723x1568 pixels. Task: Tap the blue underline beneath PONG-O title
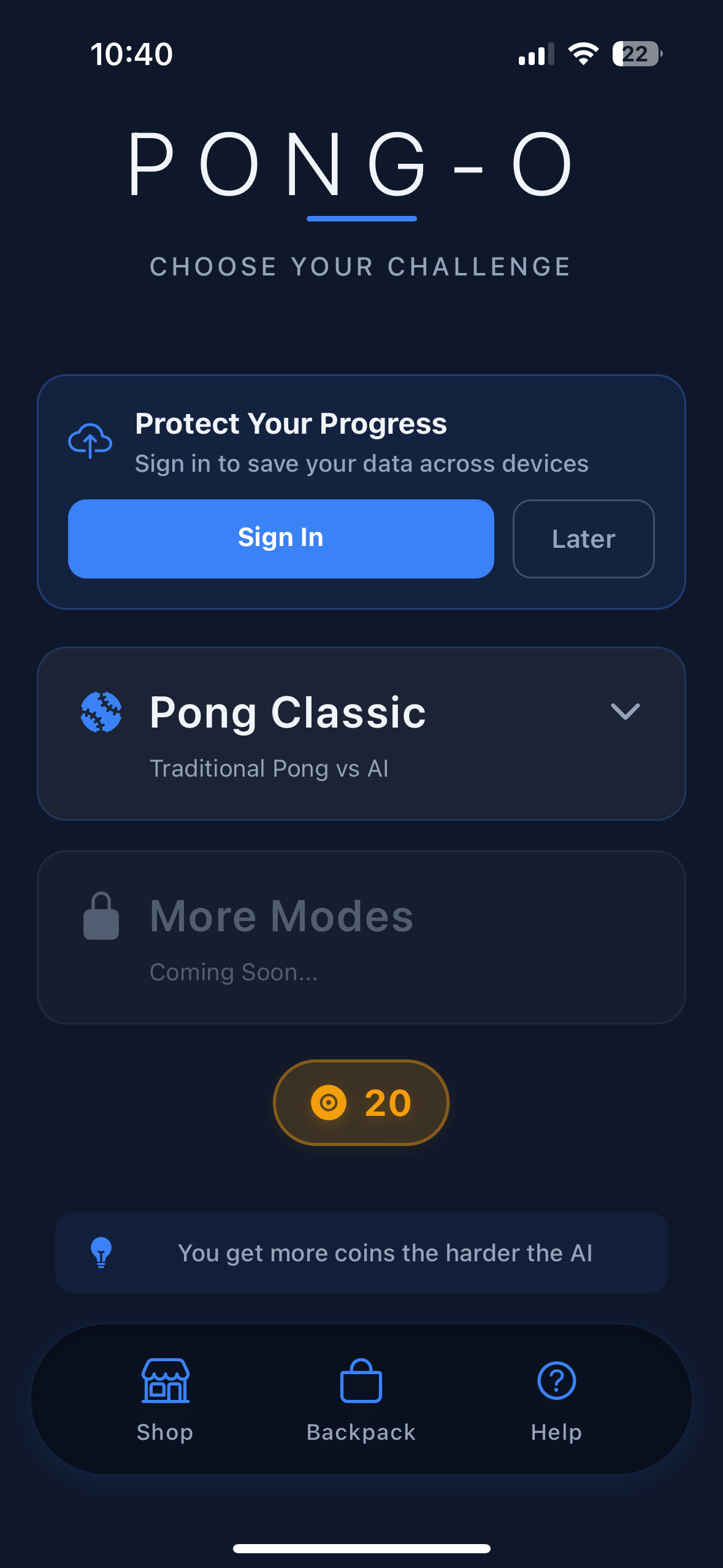[x=361, y=217]
